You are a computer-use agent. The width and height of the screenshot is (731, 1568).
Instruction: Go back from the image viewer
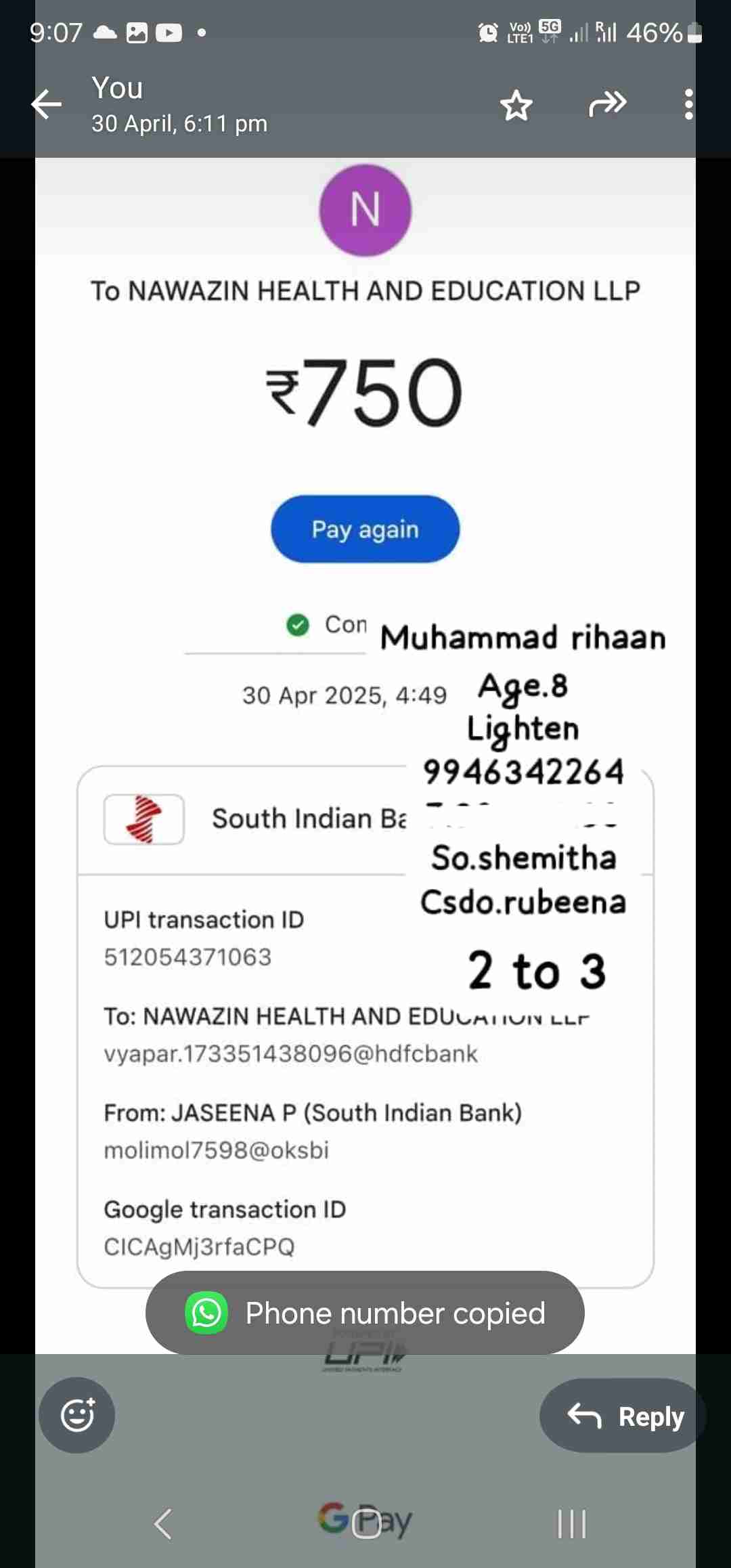(46, 104)
